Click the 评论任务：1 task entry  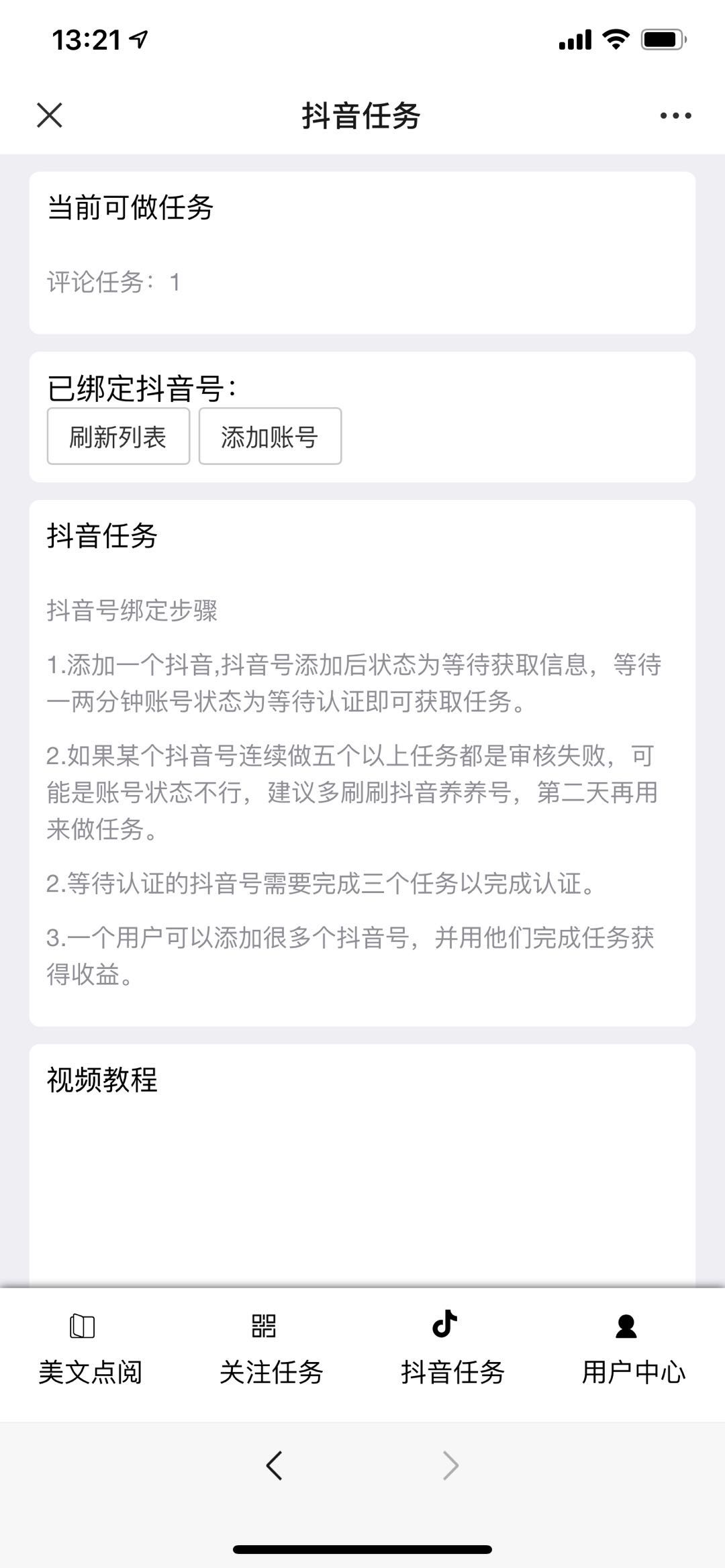click(x=114, y=282)
